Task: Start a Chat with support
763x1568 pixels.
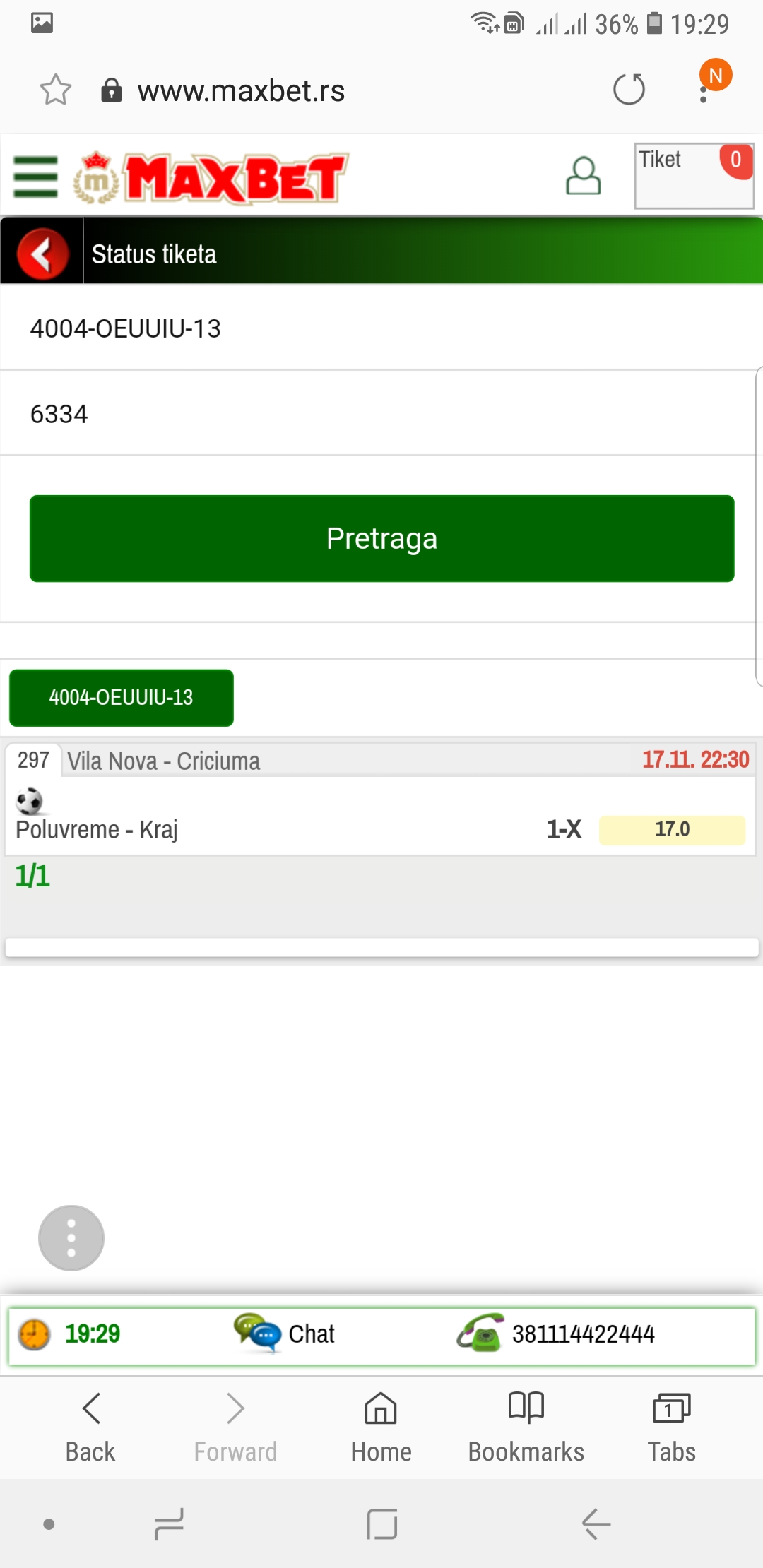Action: pyautogui.click(x=284, y=1333)
